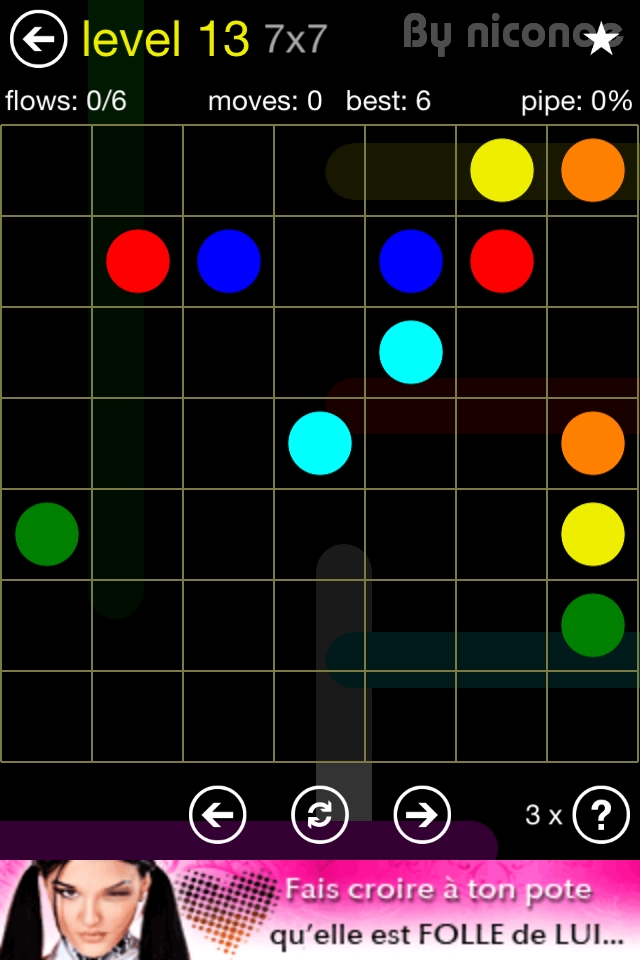This screenshot has height=960, width=640.
Task: Tap the cyan dot below the blue dot
Action: pos(411,352)
